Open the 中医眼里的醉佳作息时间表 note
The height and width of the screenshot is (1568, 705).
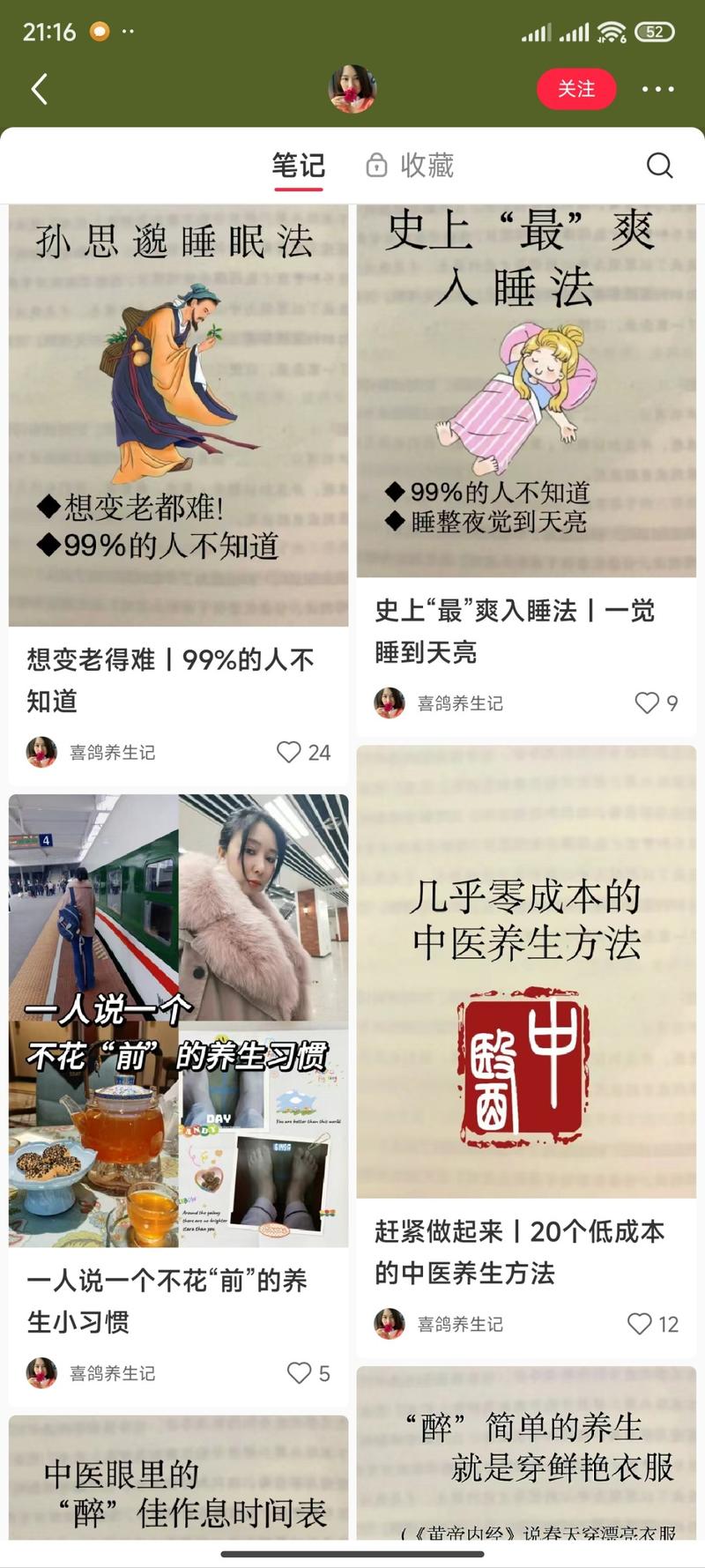coord(178,1481)
